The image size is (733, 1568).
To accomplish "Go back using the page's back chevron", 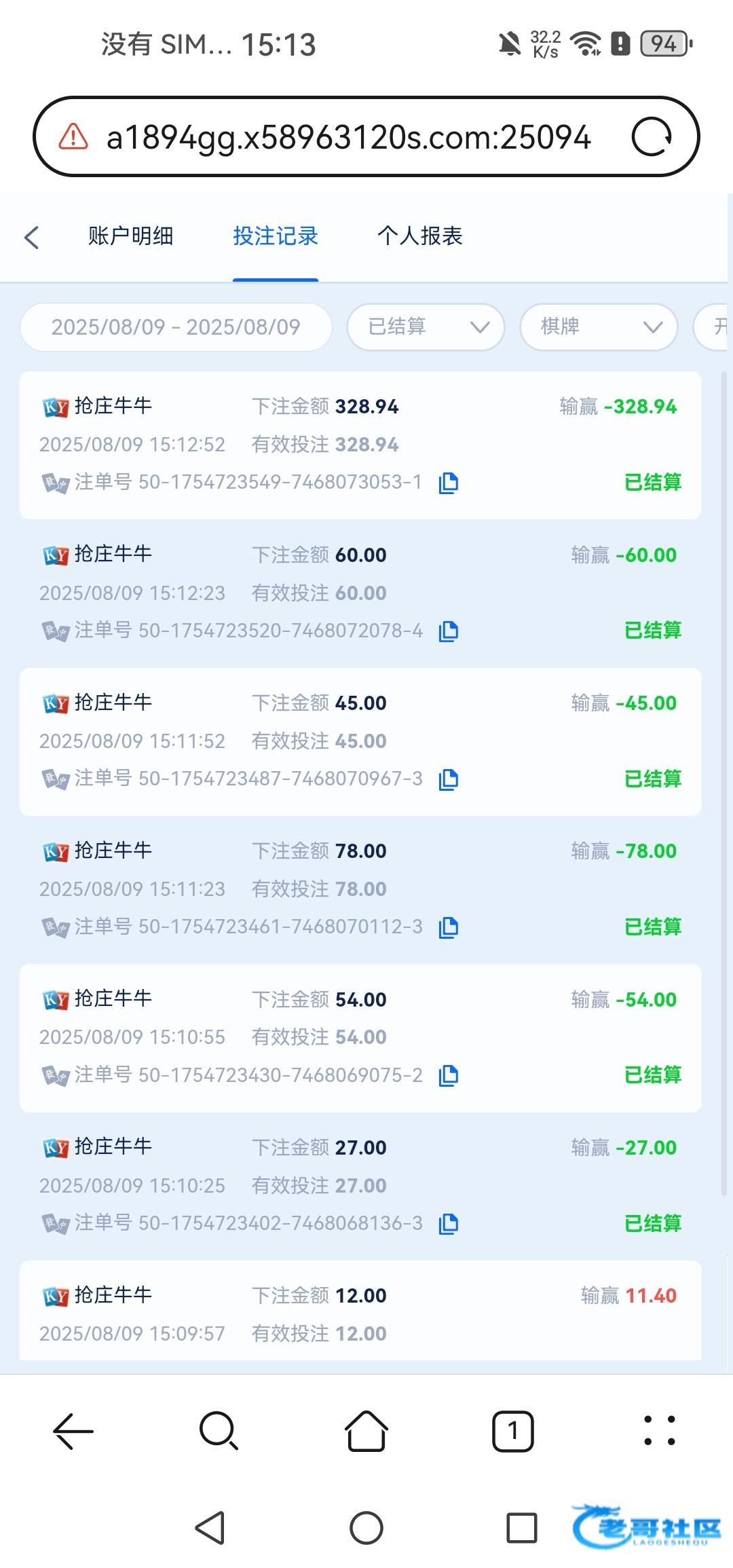I will (x=31, y=237).
